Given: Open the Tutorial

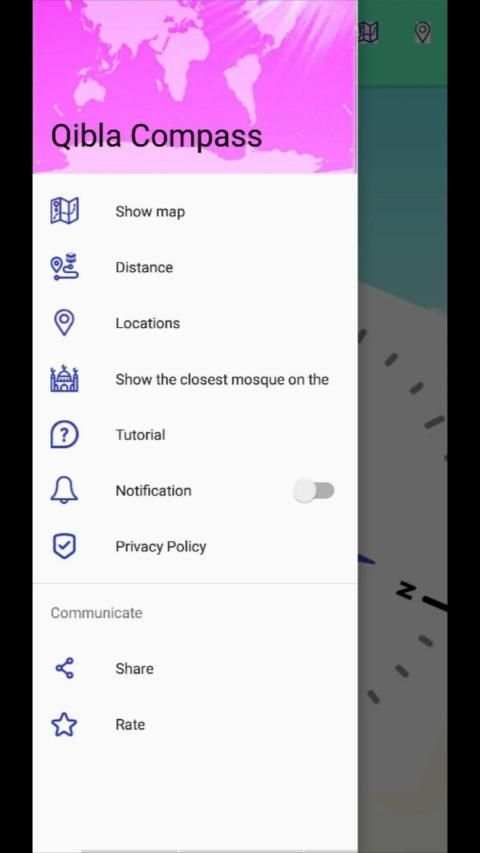Looking at the screenshot, I should (195, 435).
